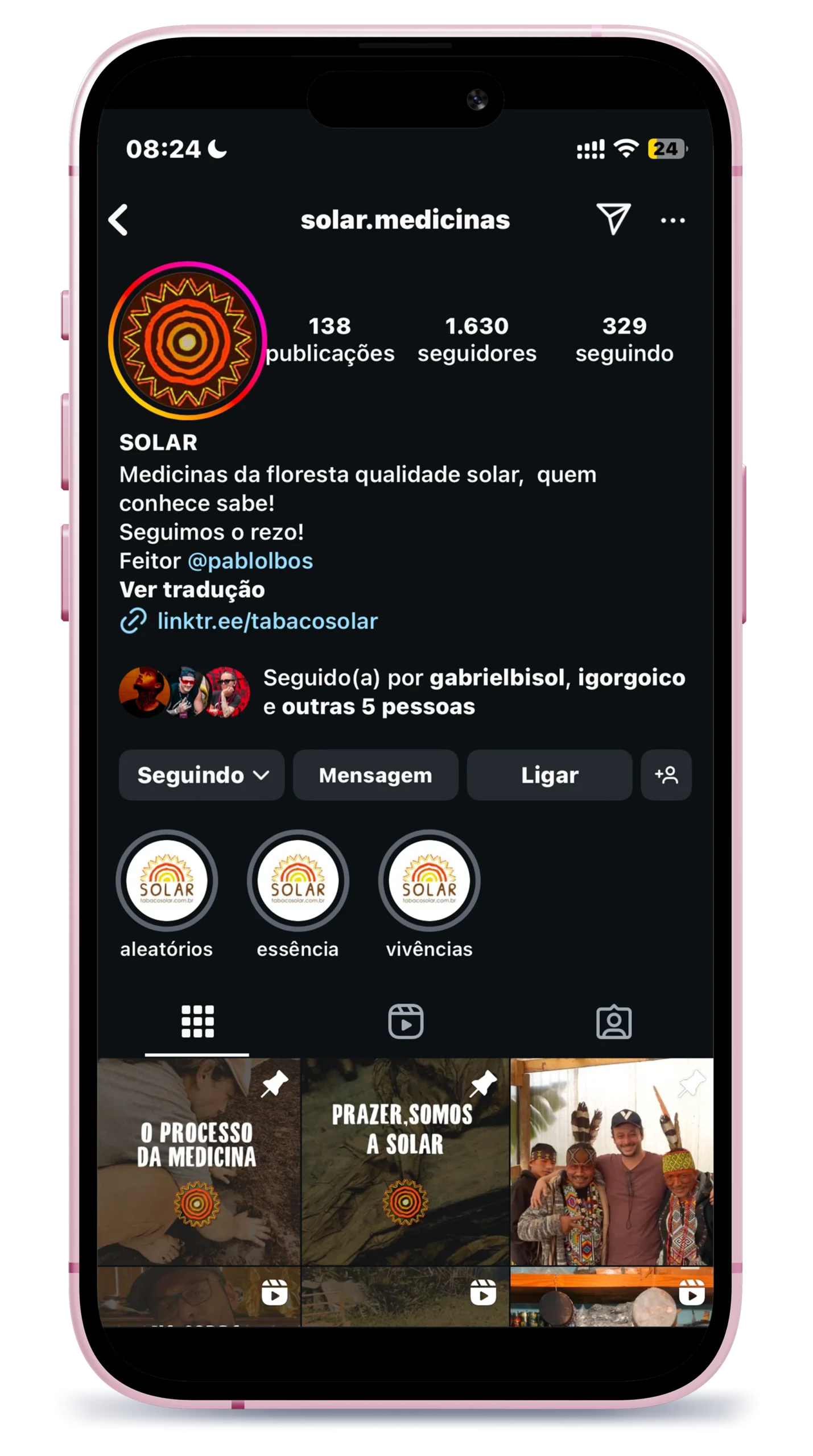
Task: Open the 1.630 seguidores list
Action: click(477, 340)
